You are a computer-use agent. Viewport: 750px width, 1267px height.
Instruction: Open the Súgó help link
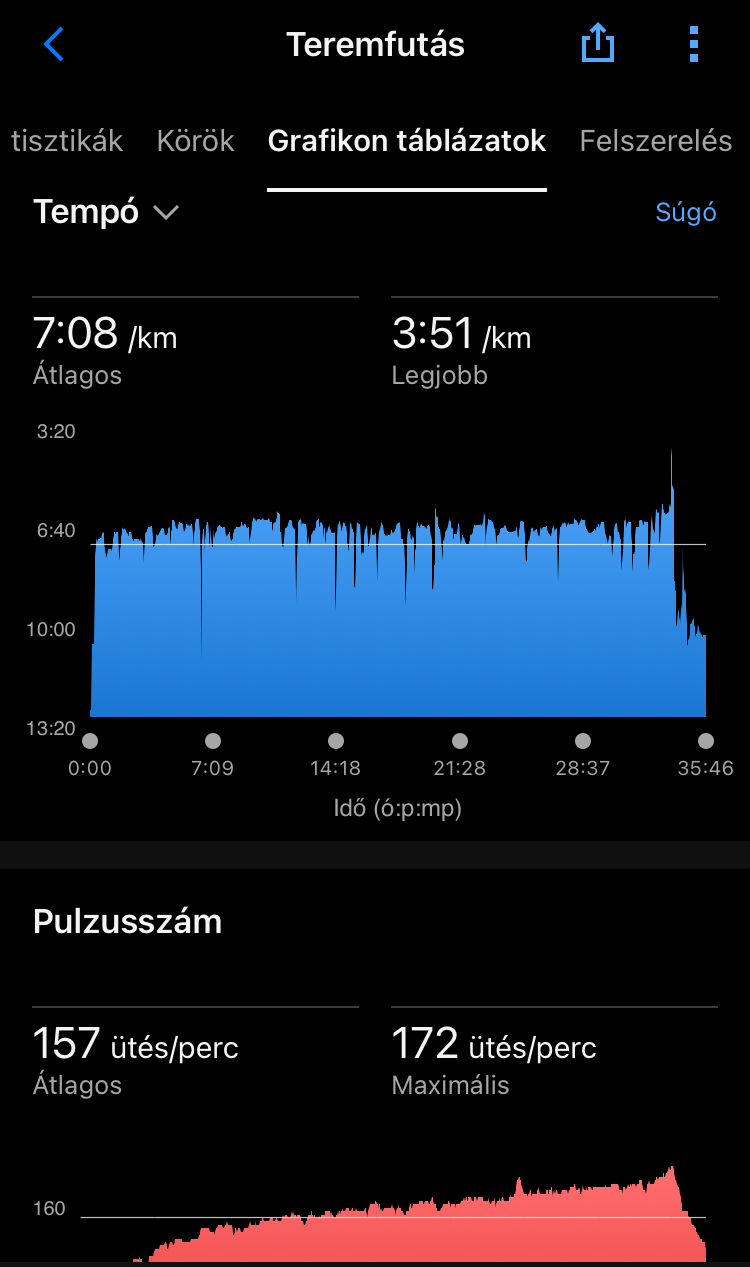pos(686,212)
